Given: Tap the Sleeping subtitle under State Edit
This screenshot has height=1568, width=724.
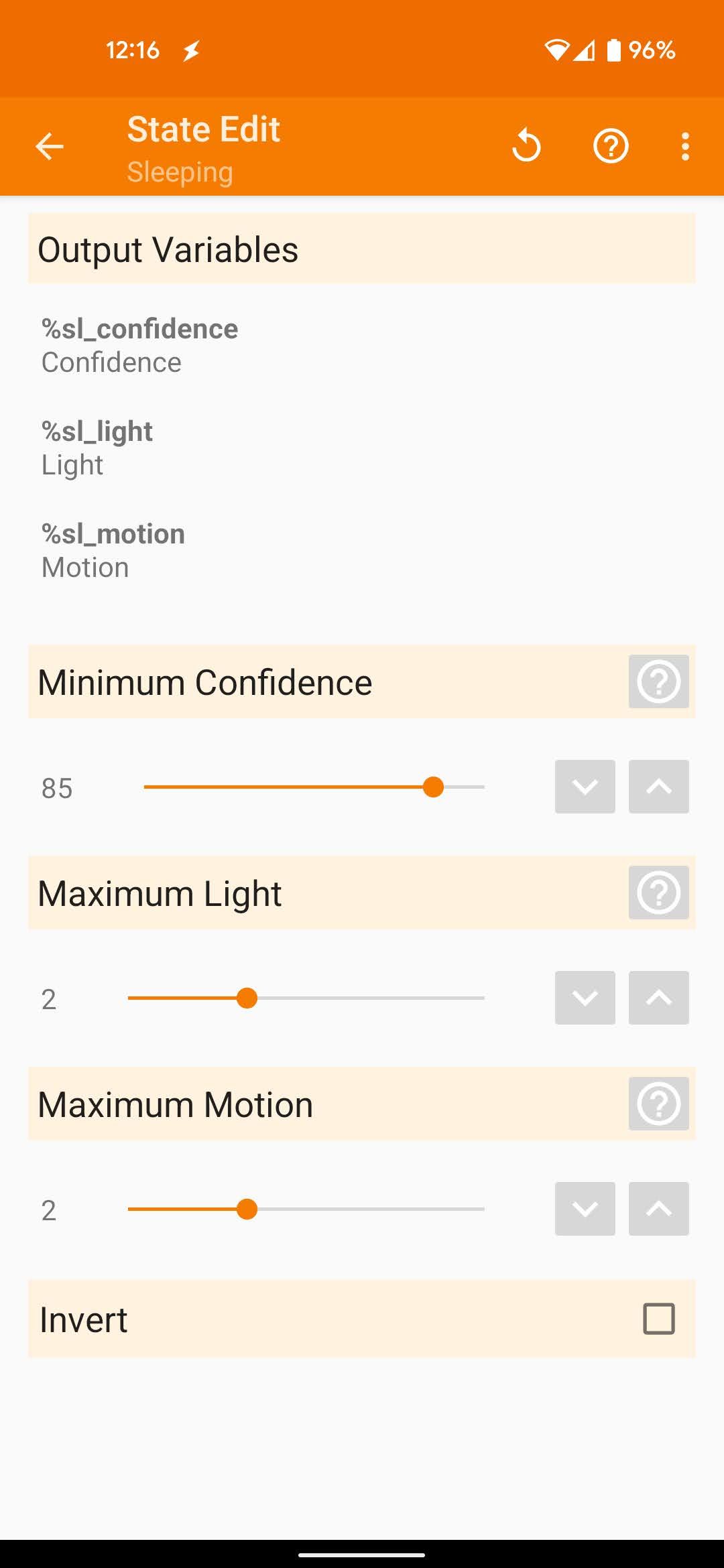Looking at the screenshot, I should click(180, 172).
